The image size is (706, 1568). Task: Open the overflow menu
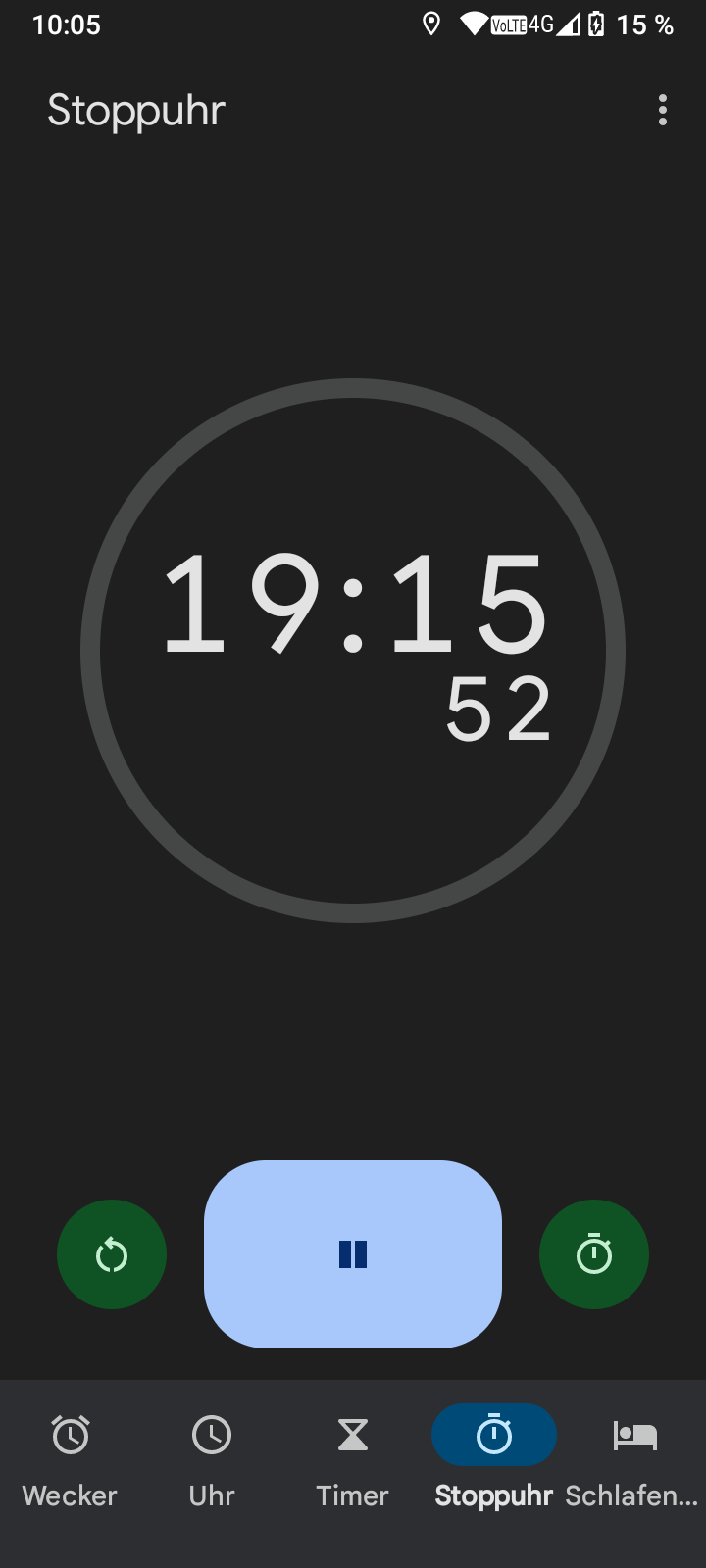click(x=663, y=110)
